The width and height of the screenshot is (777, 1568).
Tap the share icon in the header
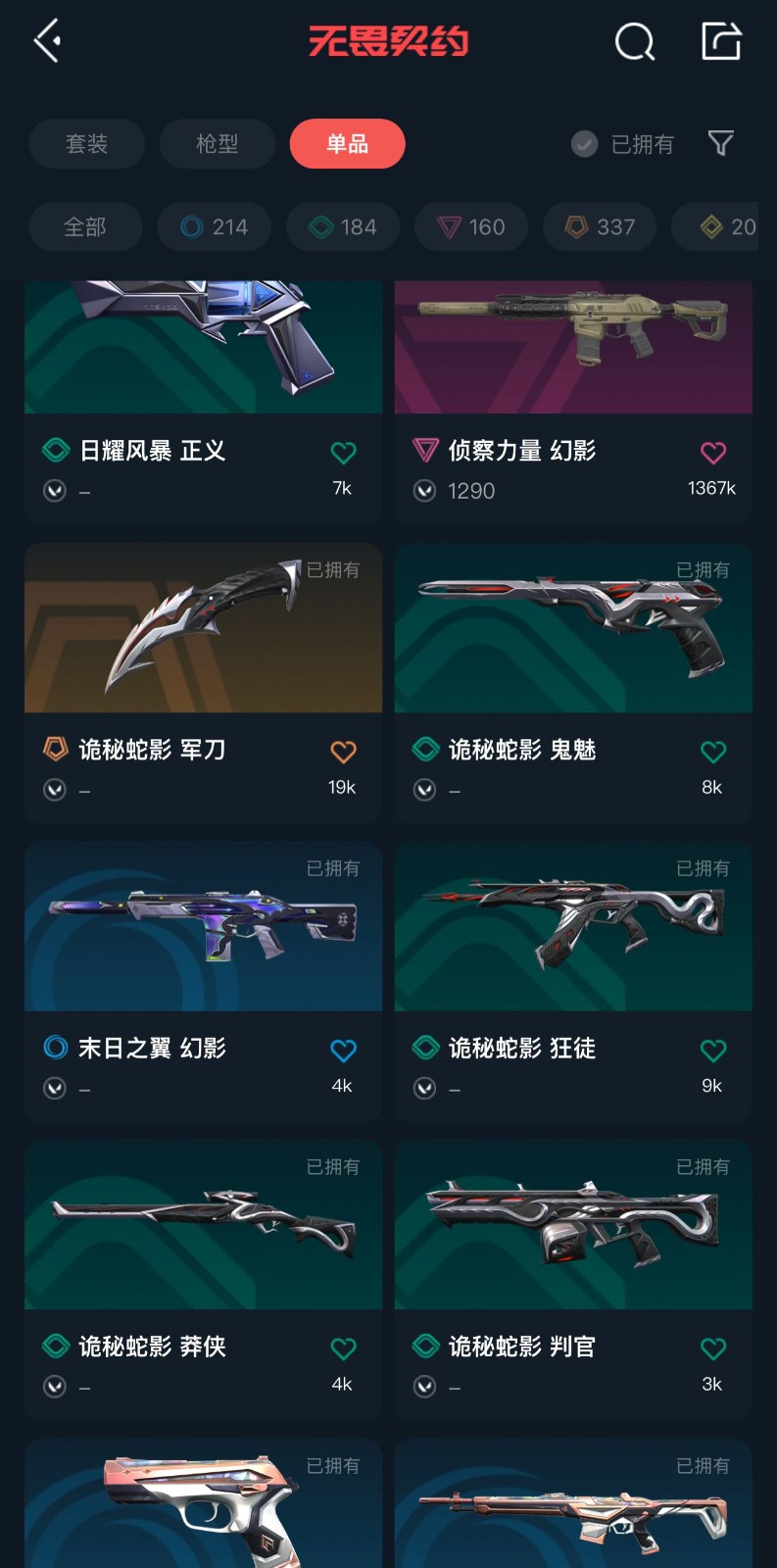coord(721,41)
